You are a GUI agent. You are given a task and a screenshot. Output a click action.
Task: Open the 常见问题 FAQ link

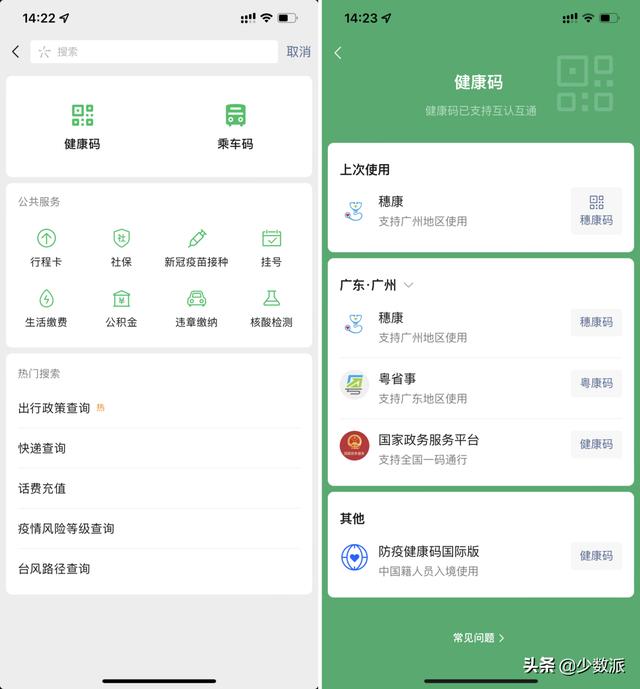(479, 637)
